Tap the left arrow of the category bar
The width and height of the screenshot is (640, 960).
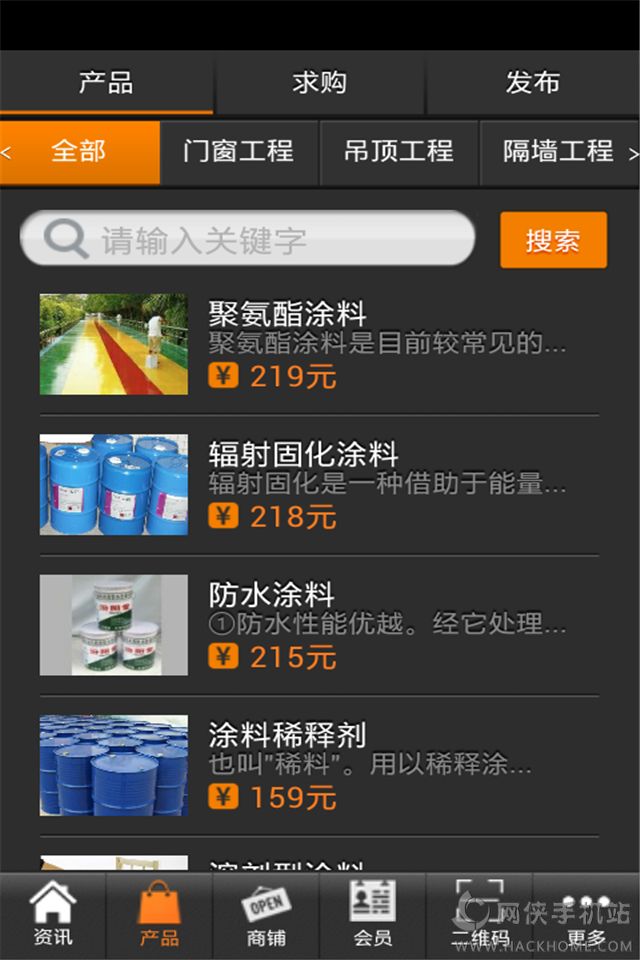pos(7,153)
